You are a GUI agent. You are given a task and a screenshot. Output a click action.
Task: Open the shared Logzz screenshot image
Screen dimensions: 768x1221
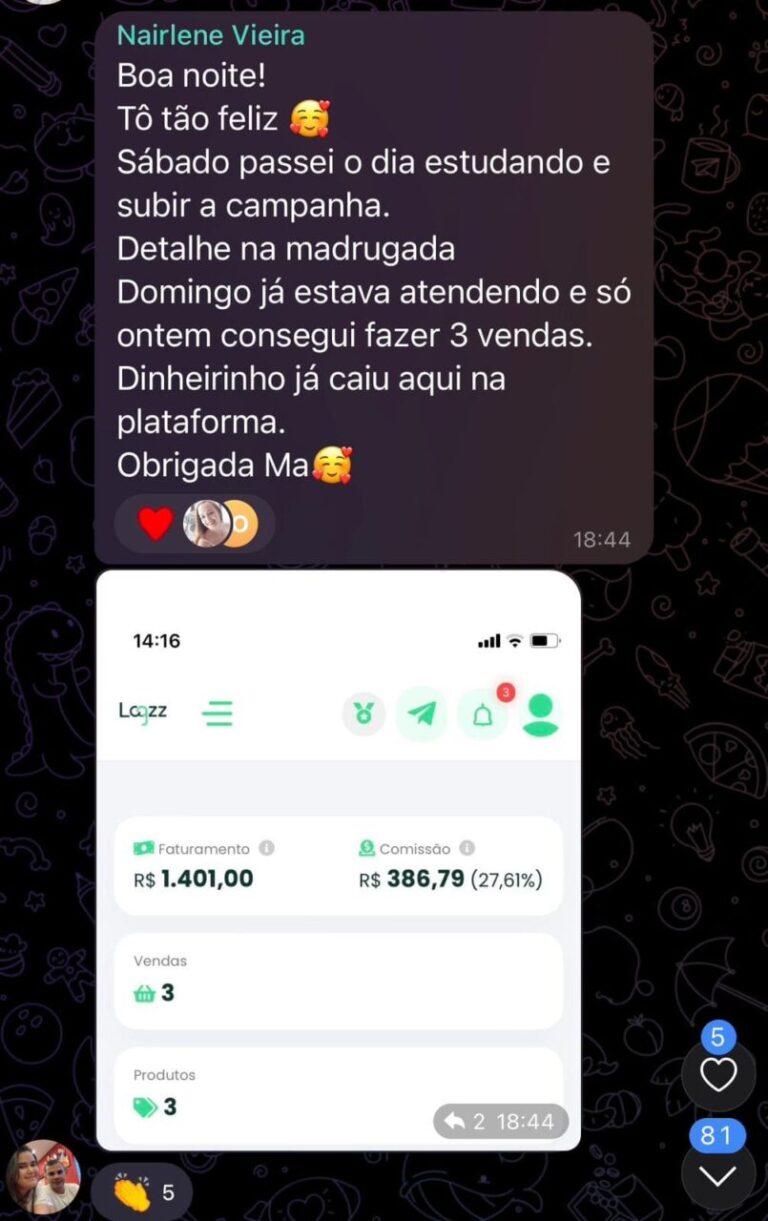pos(338,860)
